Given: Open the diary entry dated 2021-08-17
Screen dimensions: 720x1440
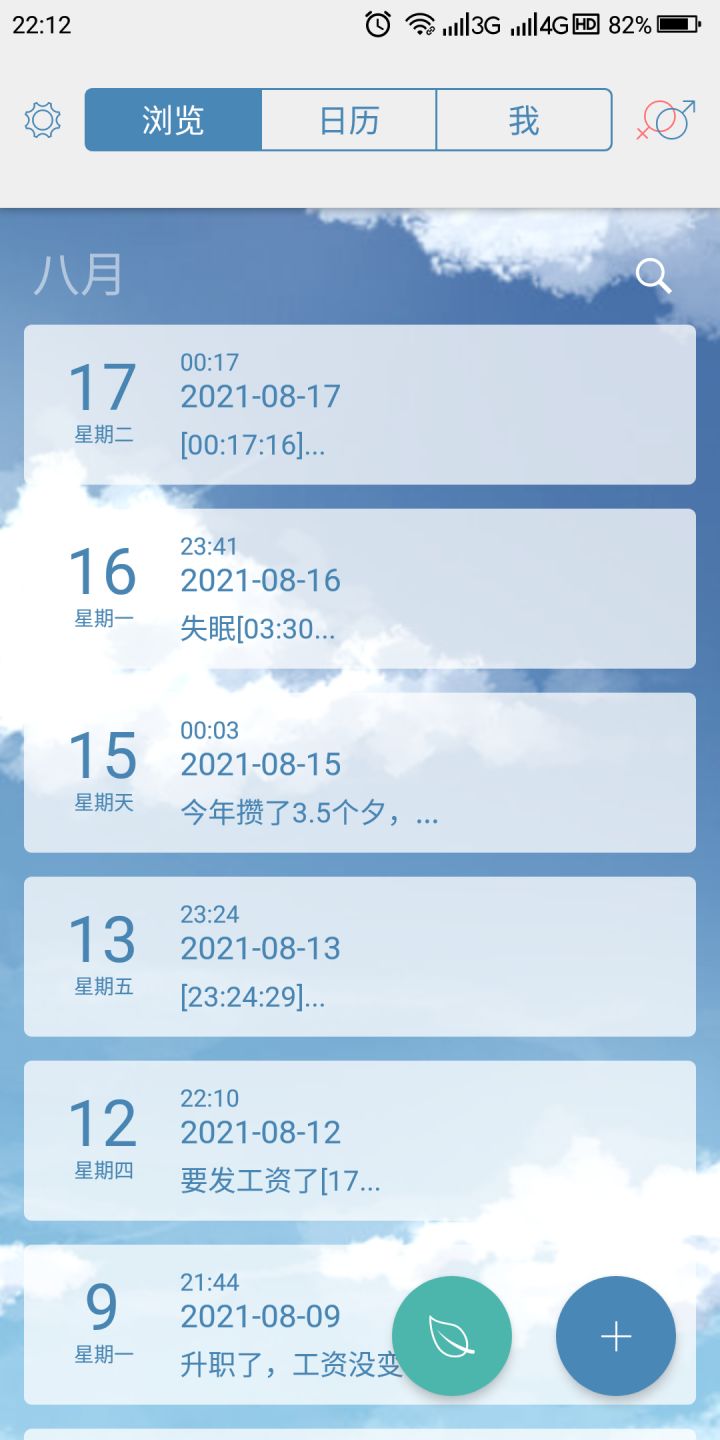Looking at the screenshot, I should (x=360, y=403).
